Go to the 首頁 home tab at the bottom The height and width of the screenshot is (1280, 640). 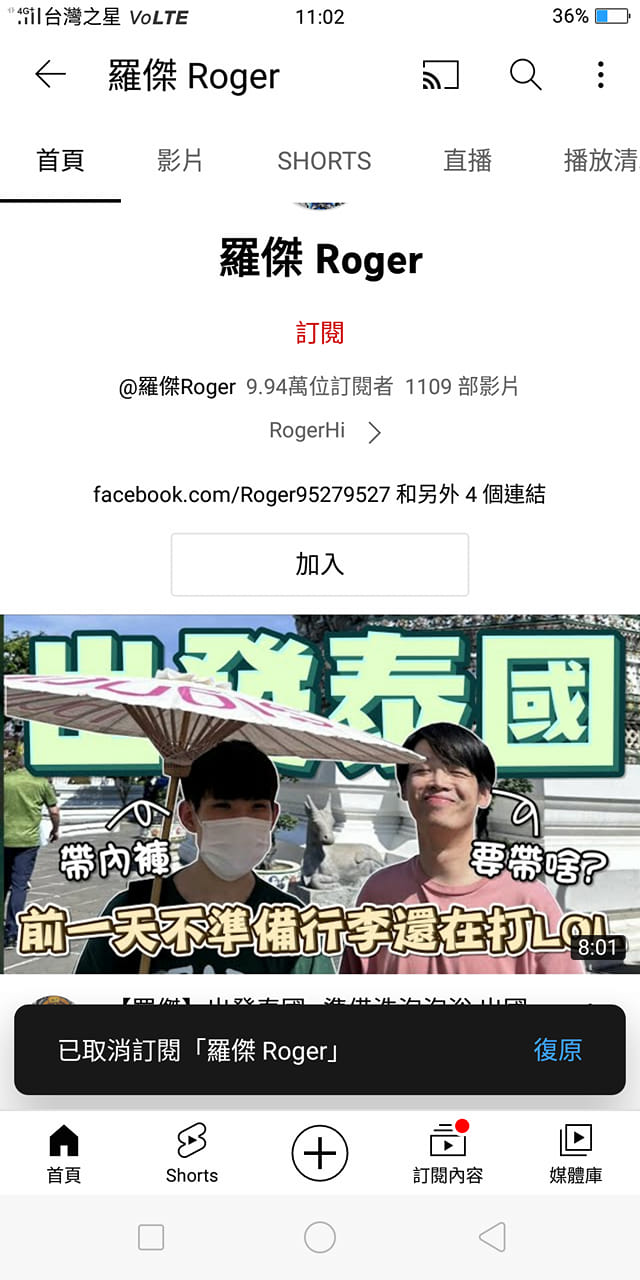(x=63, y=1153)
